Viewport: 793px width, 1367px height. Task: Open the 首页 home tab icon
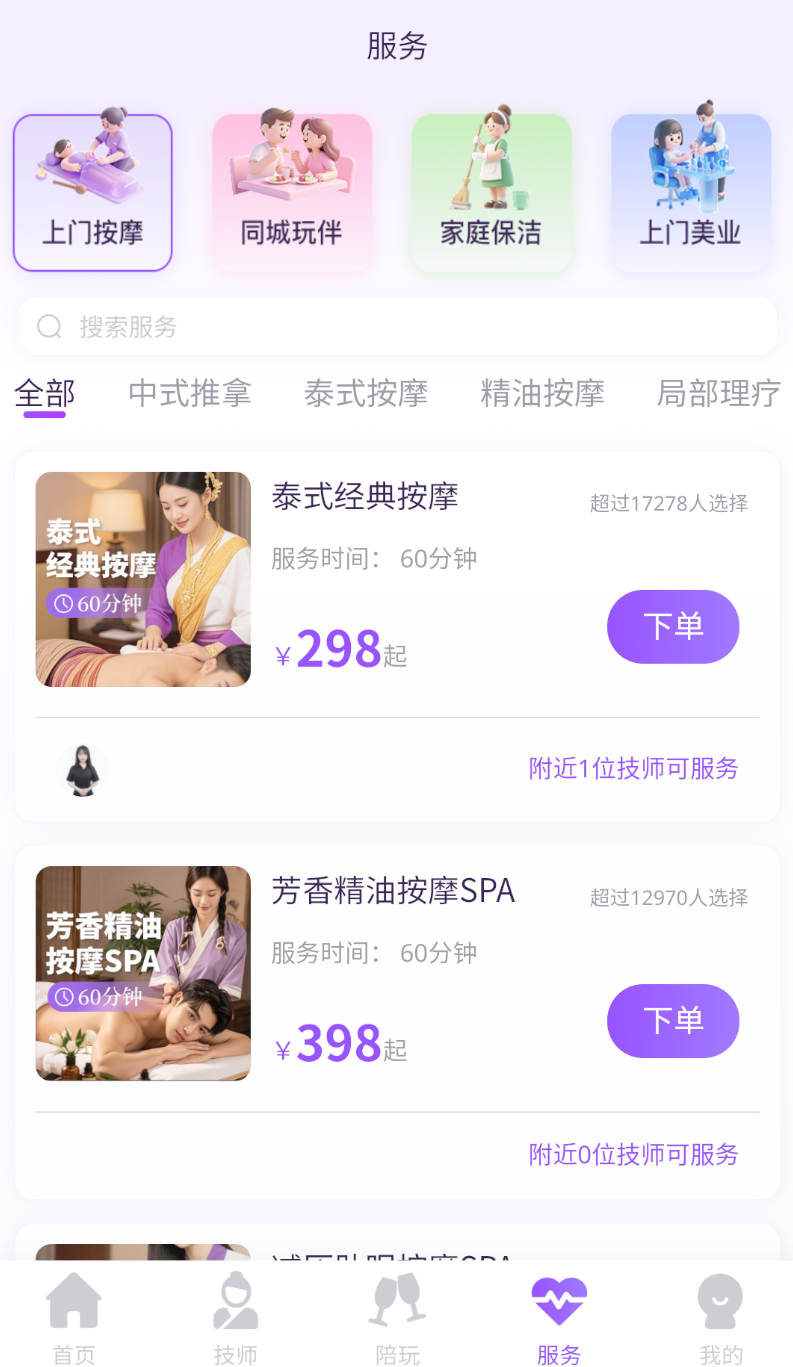coord(73,1300)
